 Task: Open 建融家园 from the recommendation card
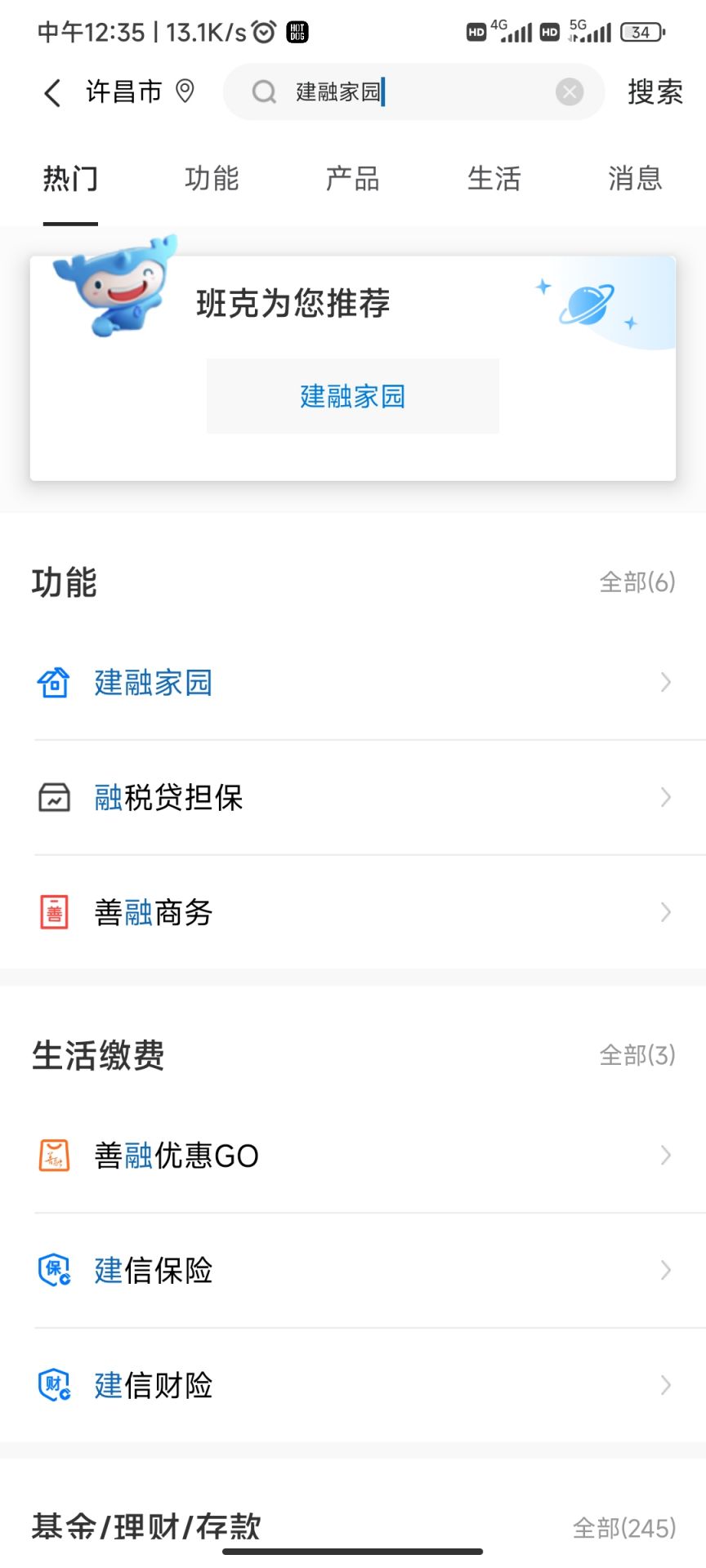point(352,396)
